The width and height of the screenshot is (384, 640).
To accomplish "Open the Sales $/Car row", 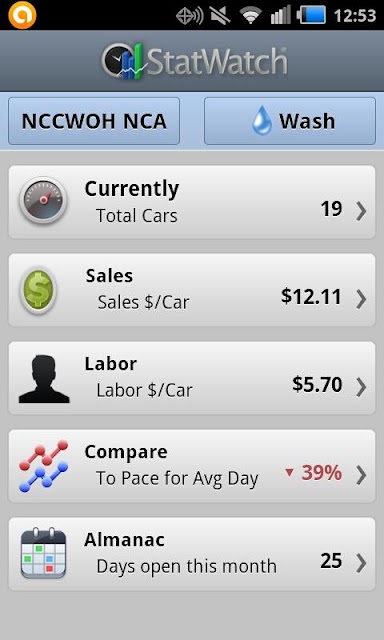I will click(x=192, y=290).
